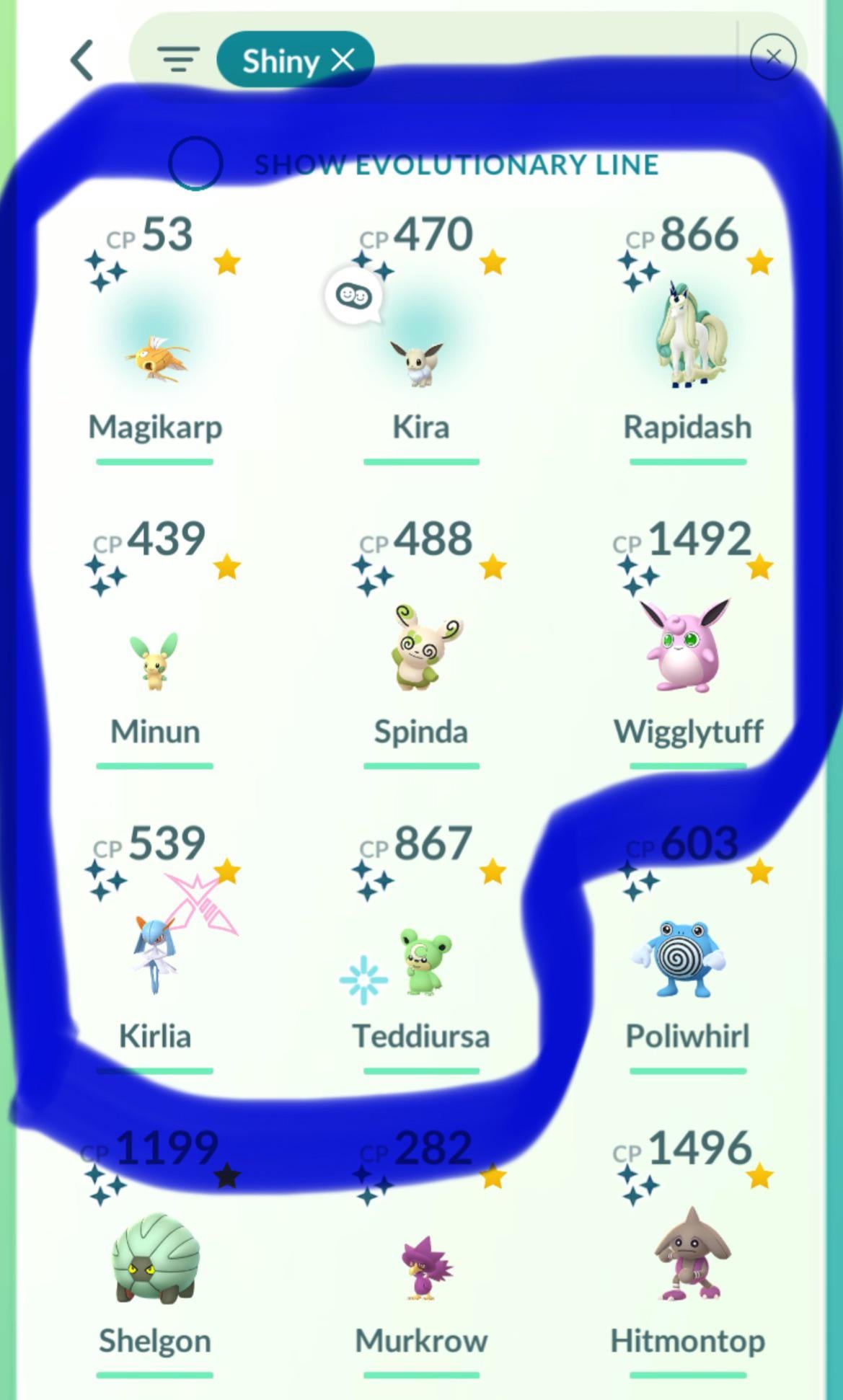Open the Murkrow entry

point(423,1269)
